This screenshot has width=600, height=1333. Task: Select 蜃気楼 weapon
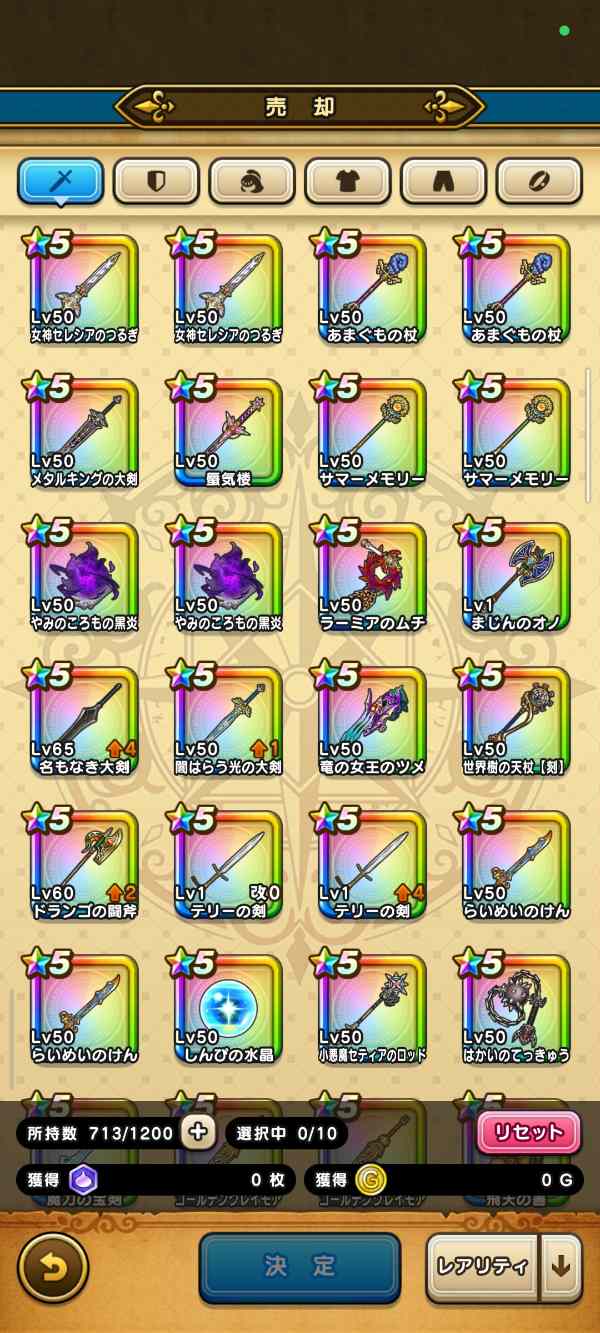click(228, 432)
